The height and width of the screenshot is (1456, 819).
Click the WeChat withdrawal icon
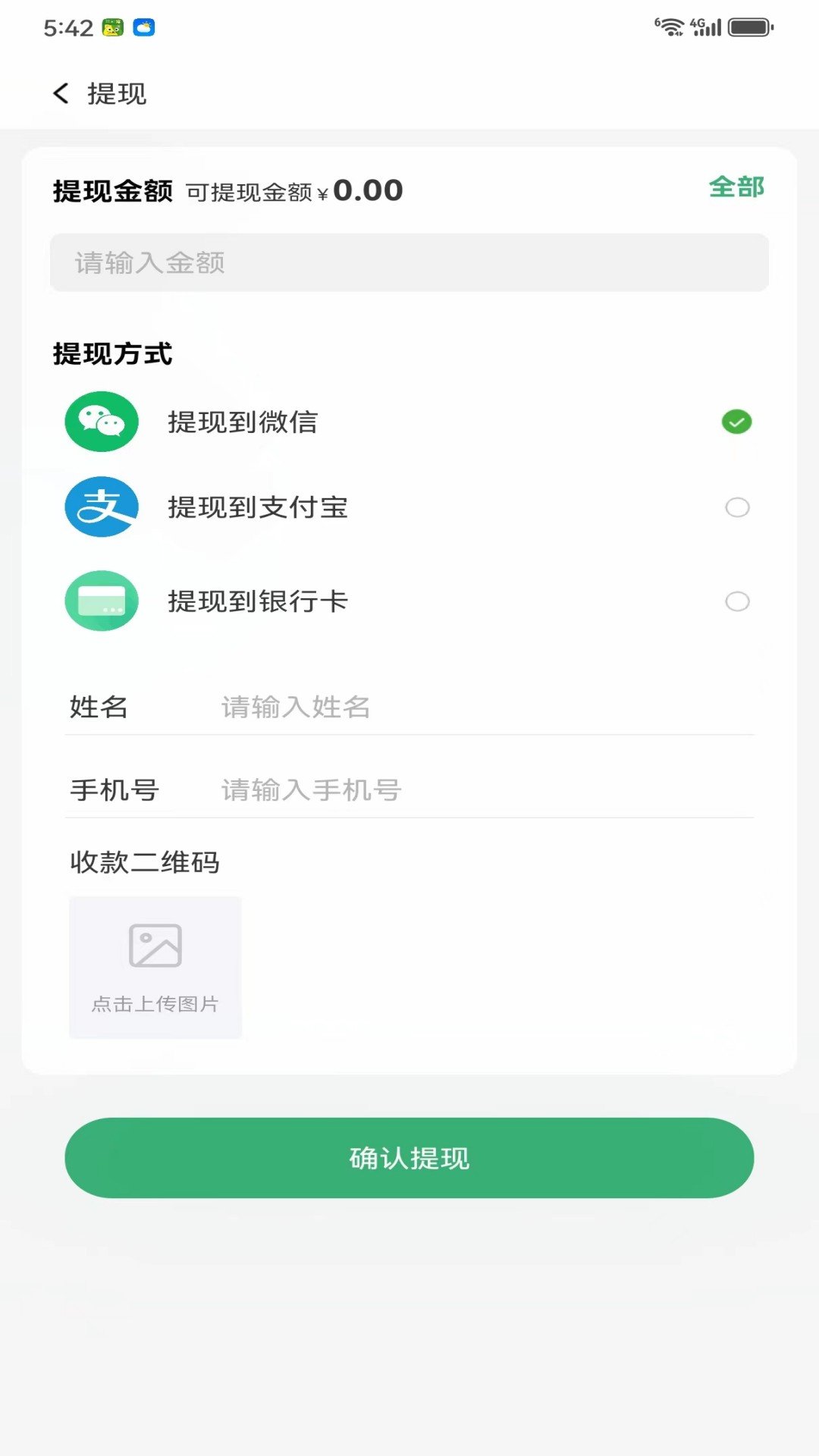click(x=101, y=422)
